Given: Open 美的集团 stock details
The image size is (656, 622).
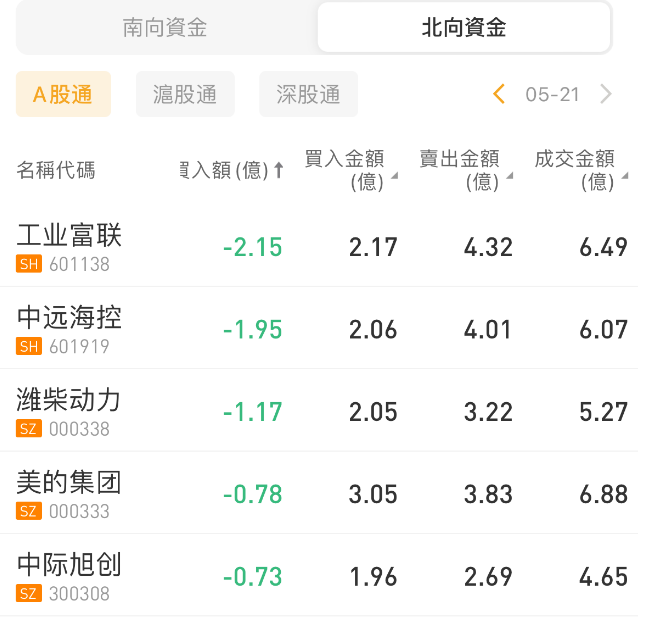Looking at the screenshot, I should click(x=70, y=492).
